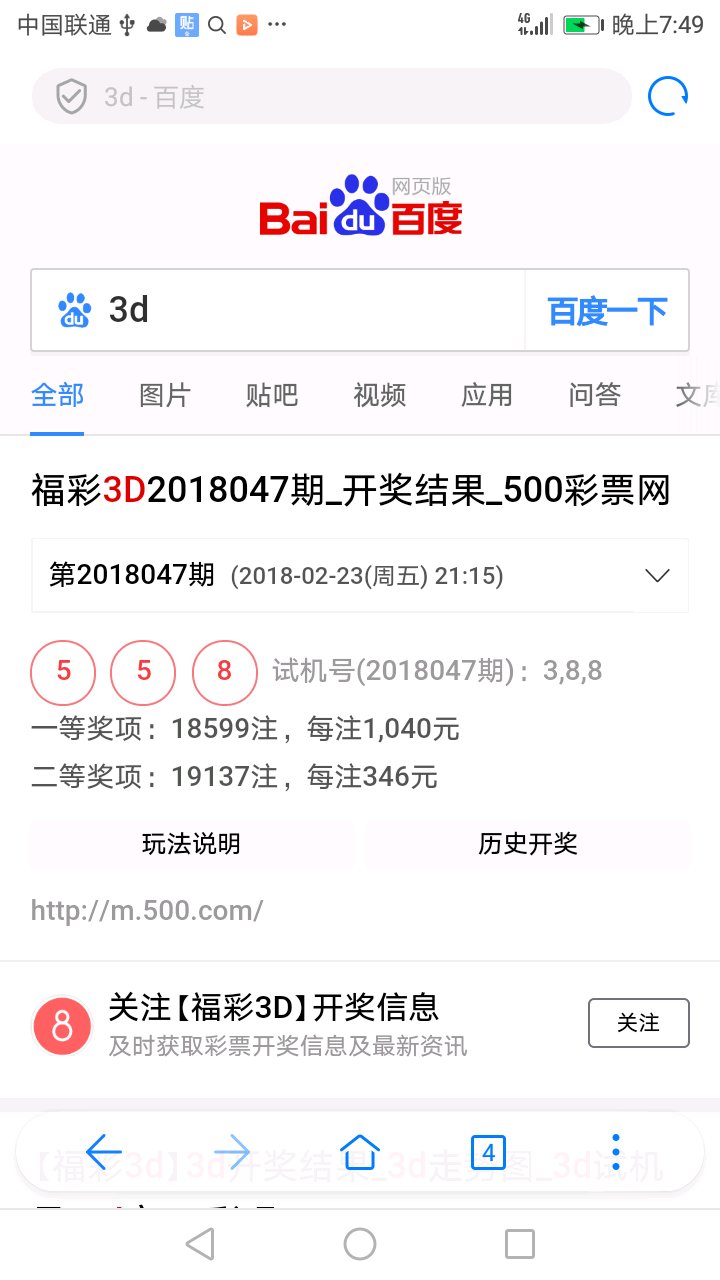Switch to the 应用 tab

(x=487, y=395)
